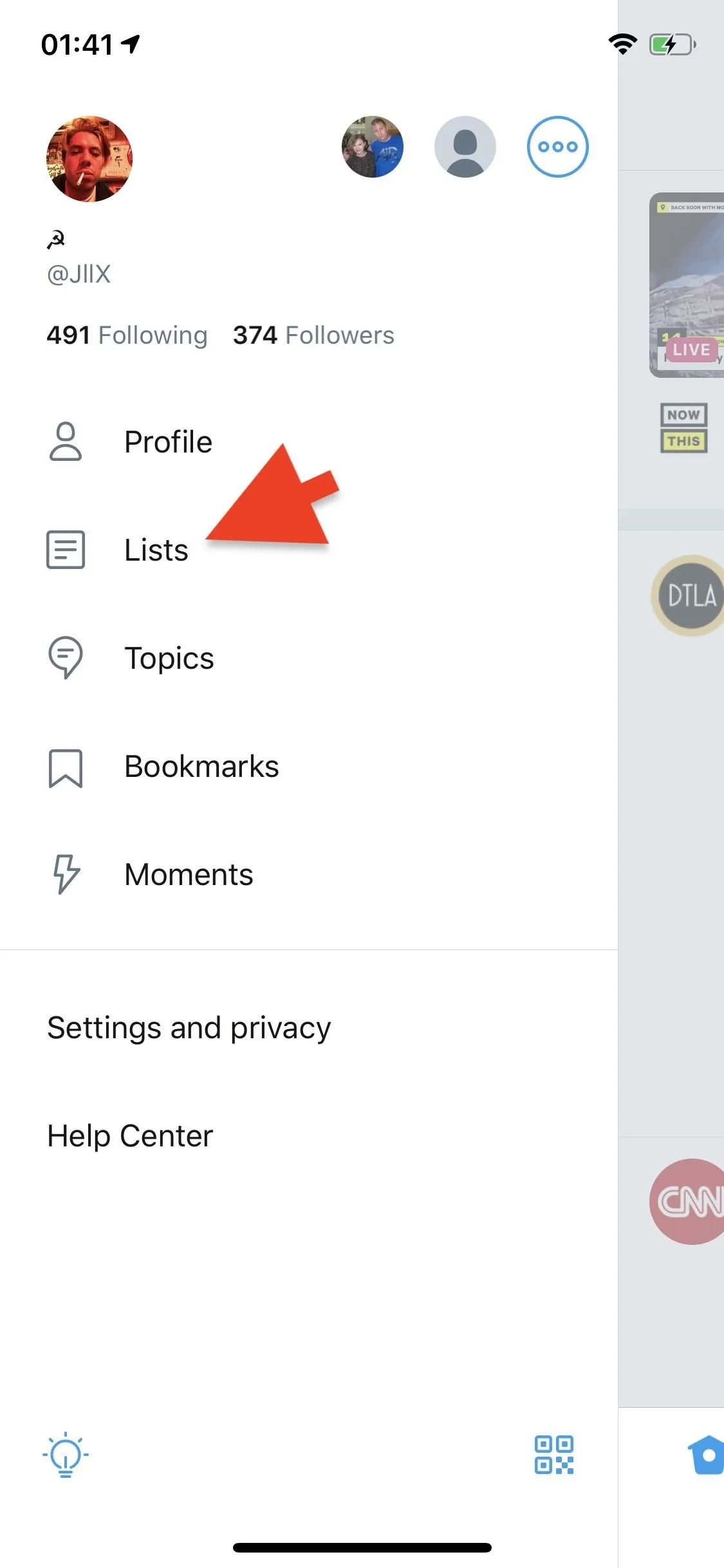This screenshot has width=724, height=1568.
Task: Open Moments
Action: coord(309,875)
